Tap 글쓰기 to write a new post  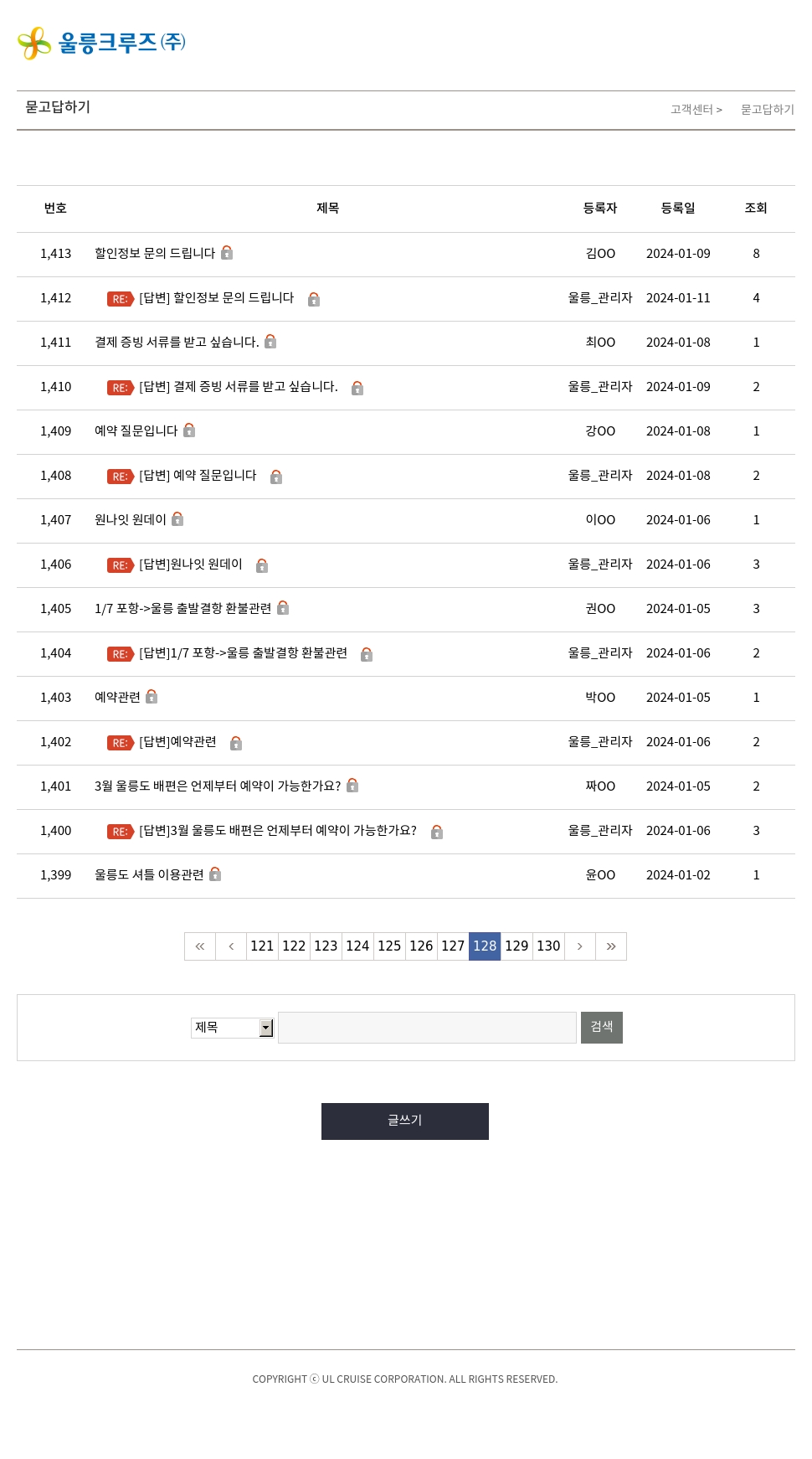[x=405, y=1121]
